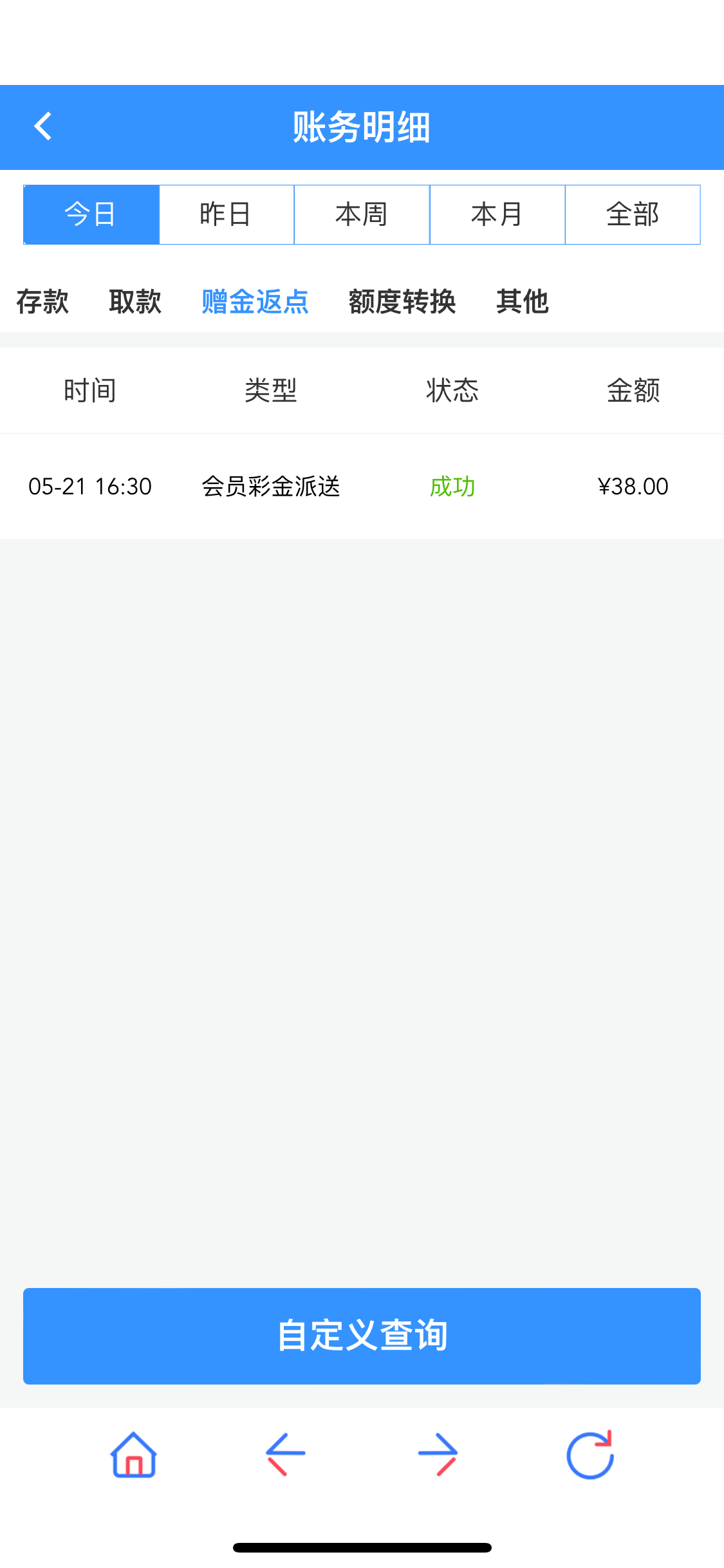Tap the 时间 column header
This screenshot has width=724, height=1568.
[89, 390]
